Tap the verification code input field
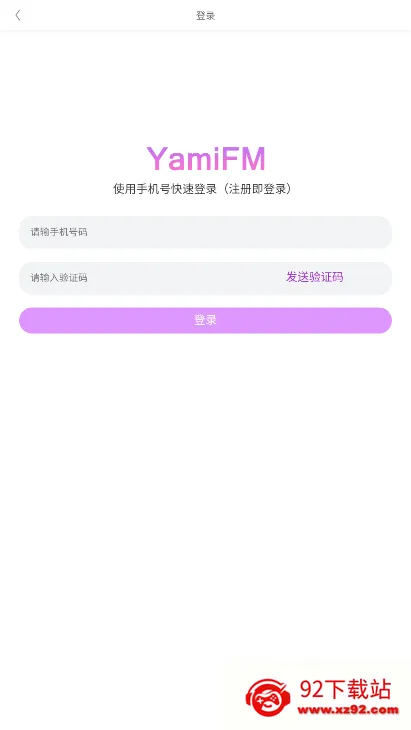The height and width of the screenshot is (730, 411). pyautogui.click(x=149, y=278)
